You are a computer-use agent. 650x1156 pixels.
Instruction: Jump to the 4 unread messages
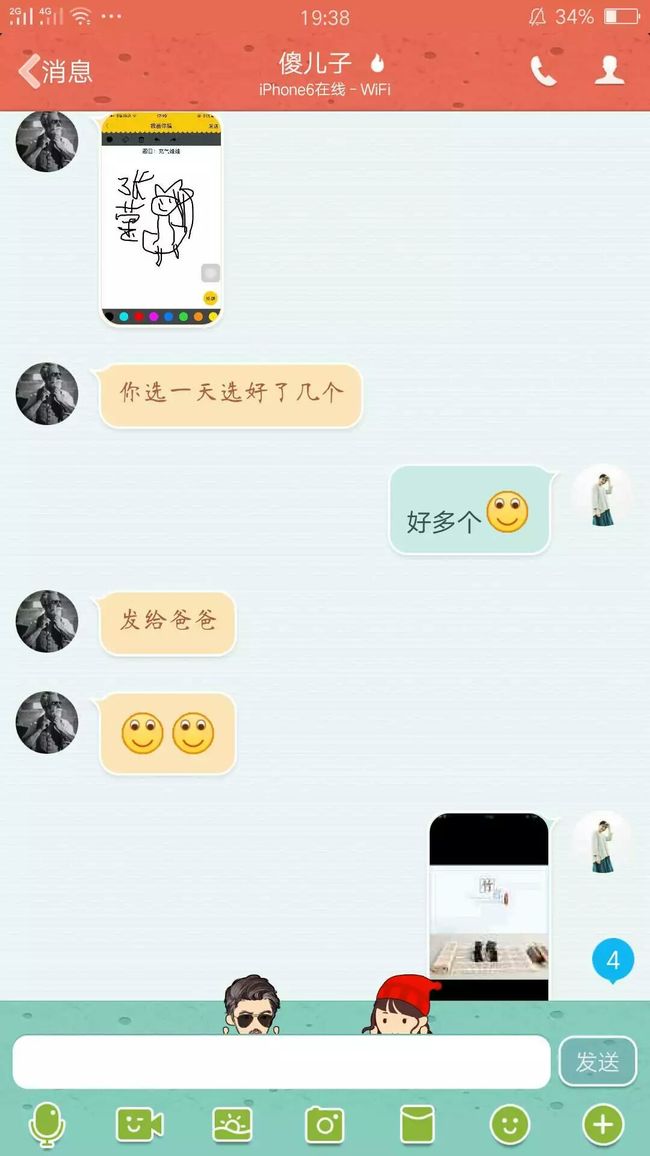[613, 961]
